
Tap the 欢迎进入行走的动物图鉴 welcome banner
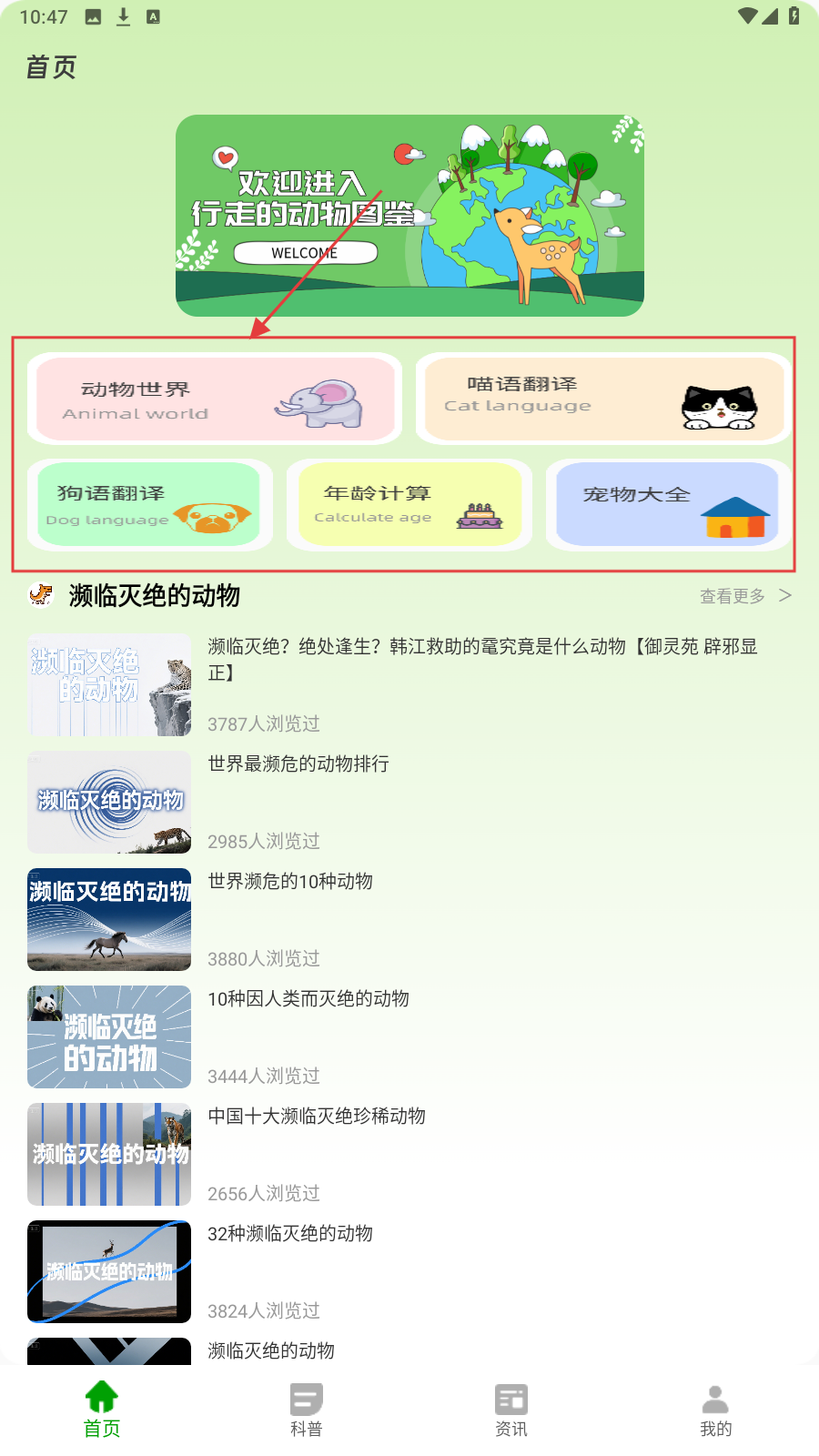409,216
